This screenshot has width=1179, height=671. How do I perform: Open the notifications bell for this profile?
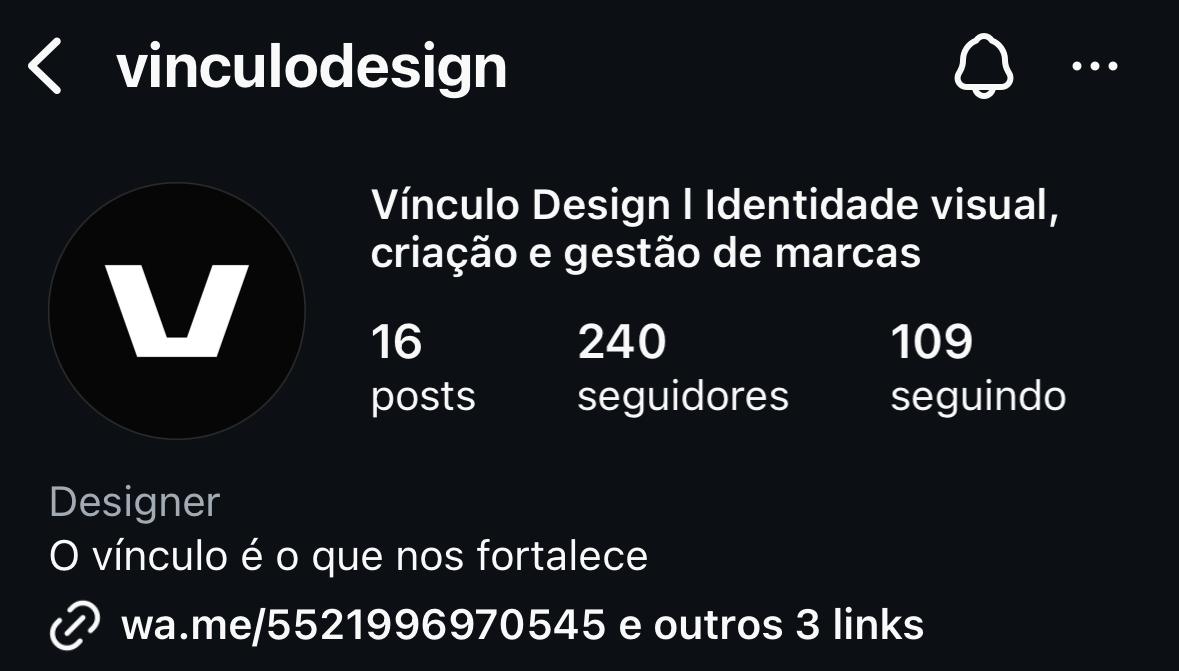[x=984, y=68]
